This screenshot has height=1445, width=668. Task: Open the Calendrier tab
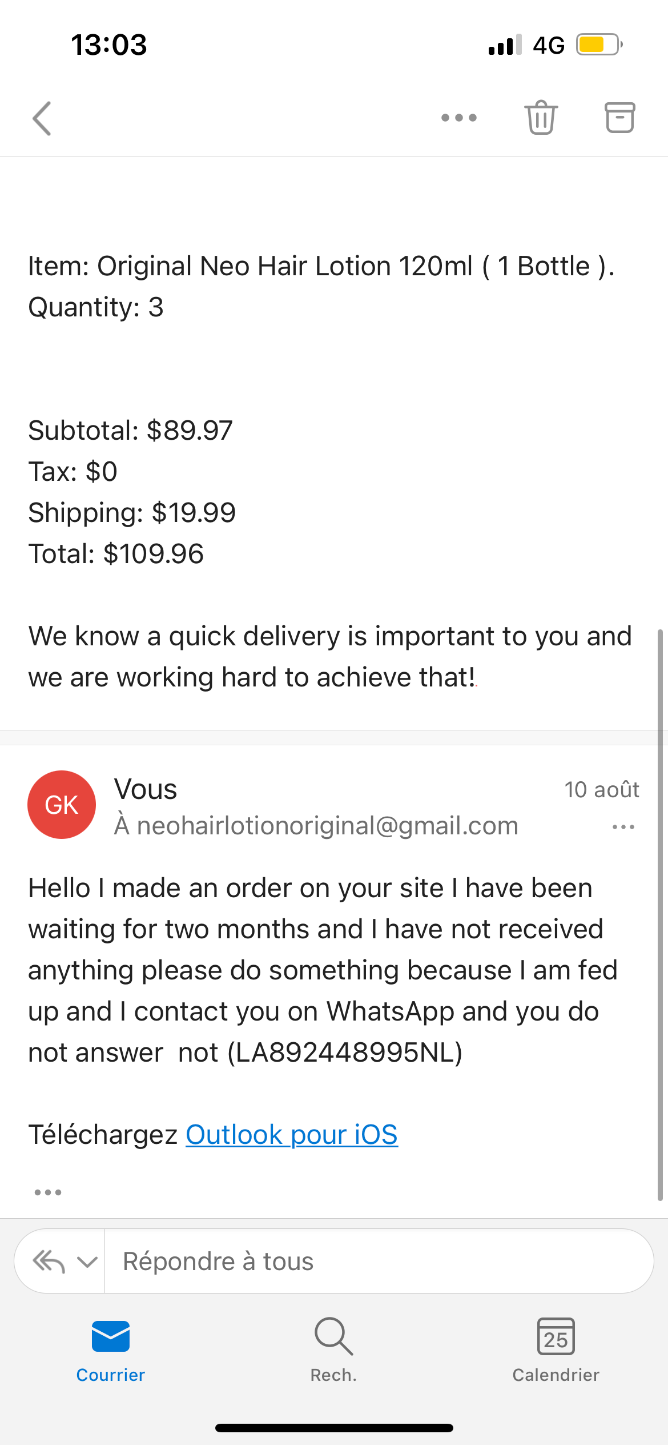556,1351
